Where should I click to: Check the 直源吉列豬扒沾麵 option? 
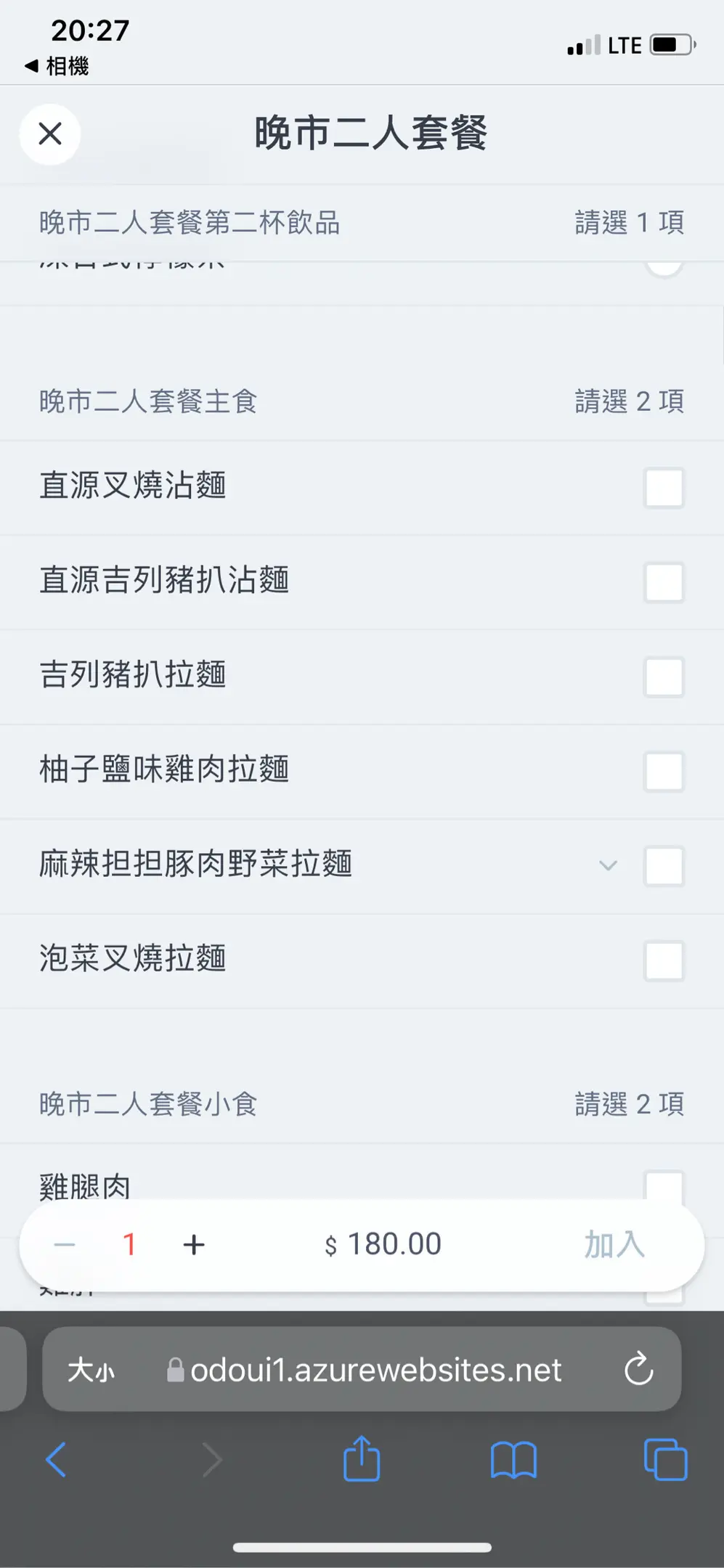click(664, 582)
